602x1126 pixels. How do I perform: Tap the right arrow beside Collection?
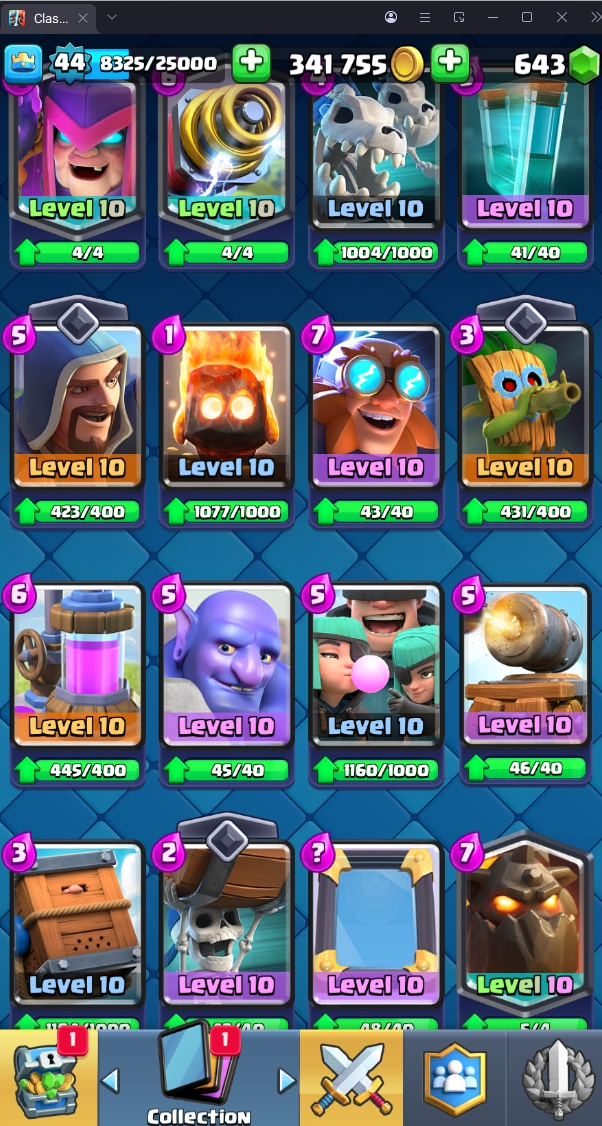(286, 1080)
